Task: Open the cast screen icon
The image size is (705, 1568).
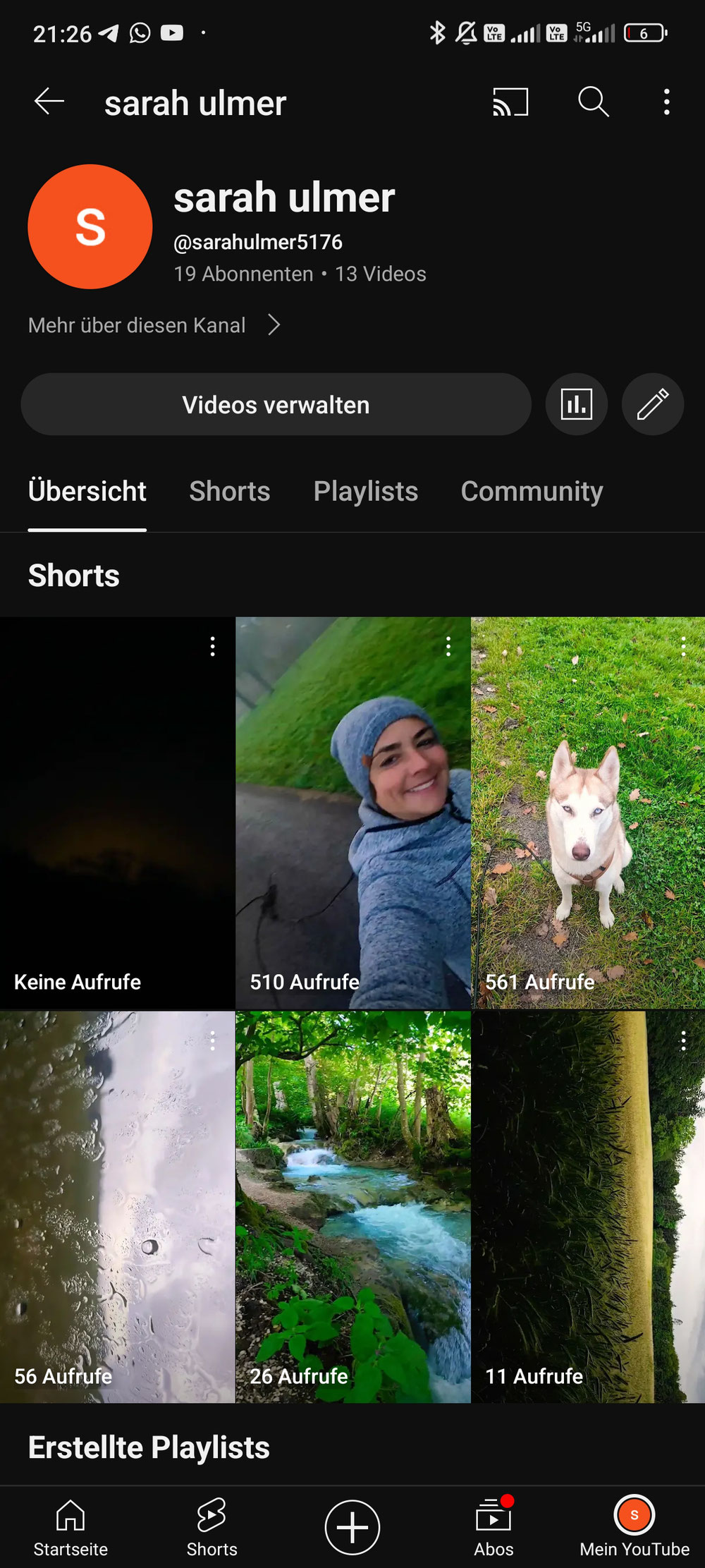Action: coord(510,102)
